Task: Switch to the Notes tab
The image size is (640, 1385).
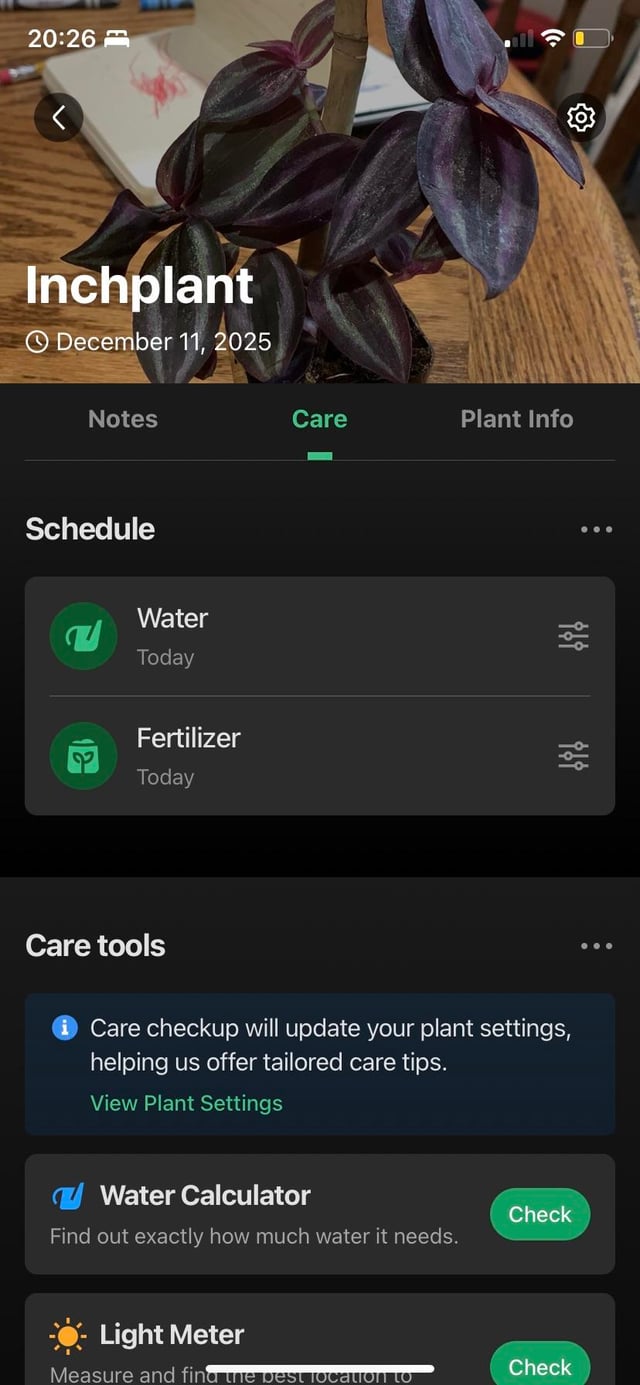Action: pos(123,419)
